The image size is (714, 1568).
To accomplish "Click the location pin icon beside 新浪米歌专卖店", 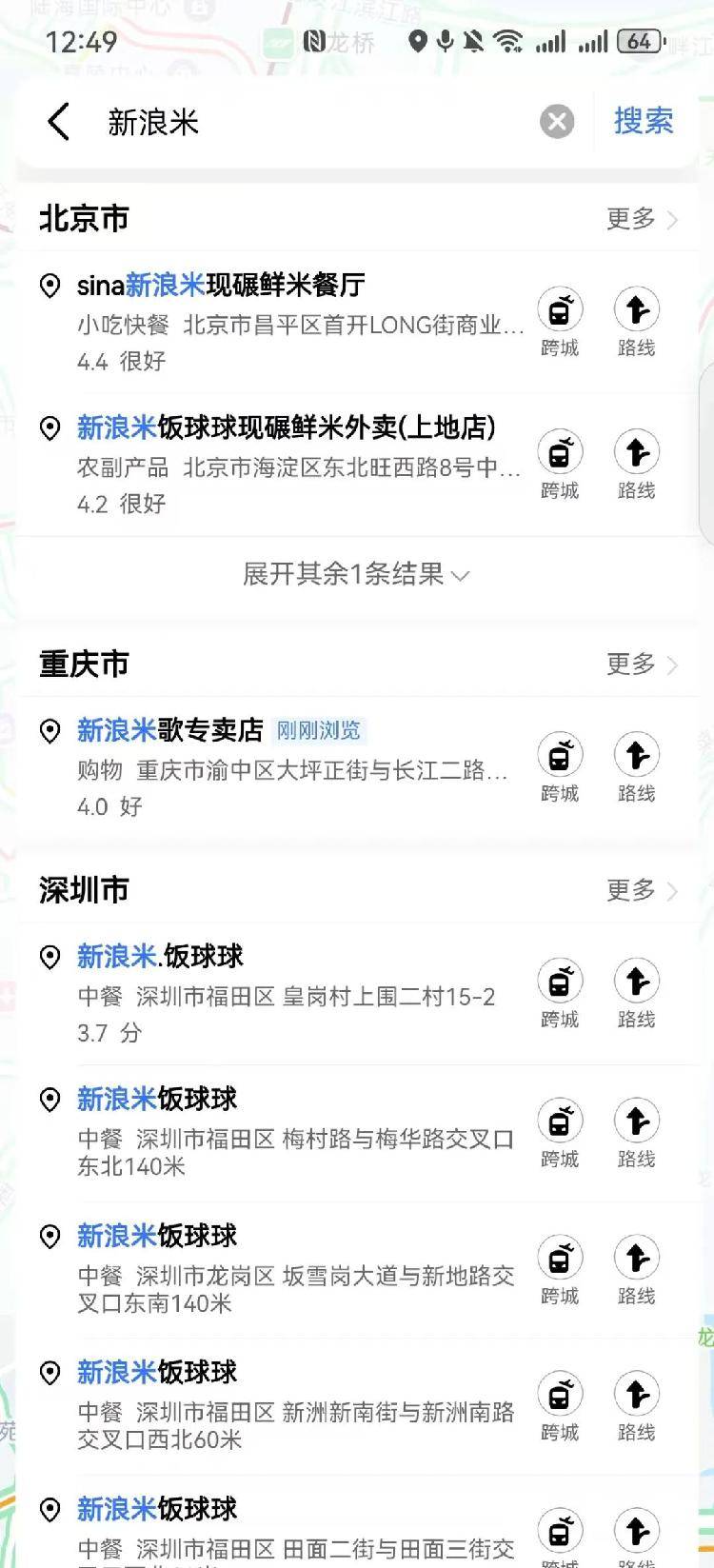I will (x=50, y=730).
